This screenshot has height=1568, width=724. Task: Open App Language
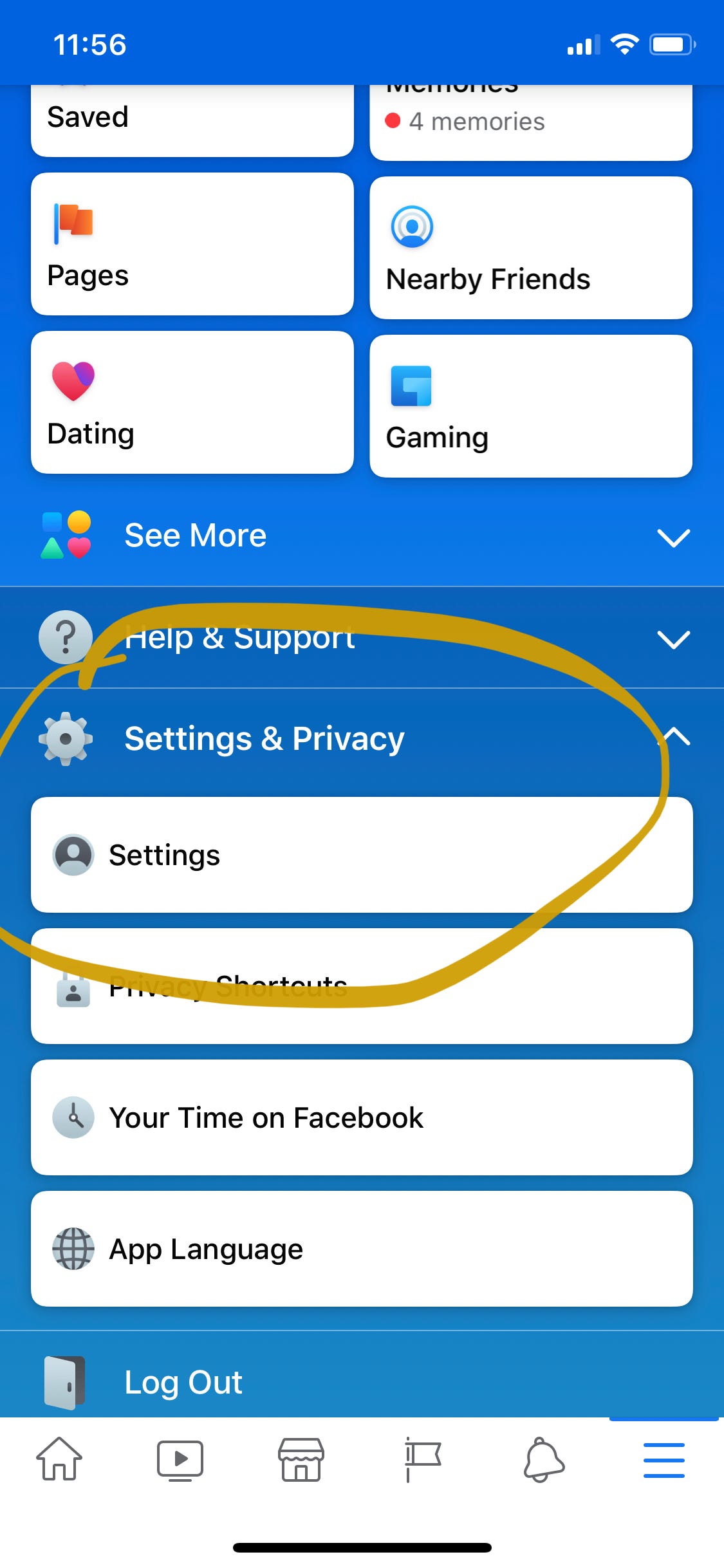[x=362, y=1249]
